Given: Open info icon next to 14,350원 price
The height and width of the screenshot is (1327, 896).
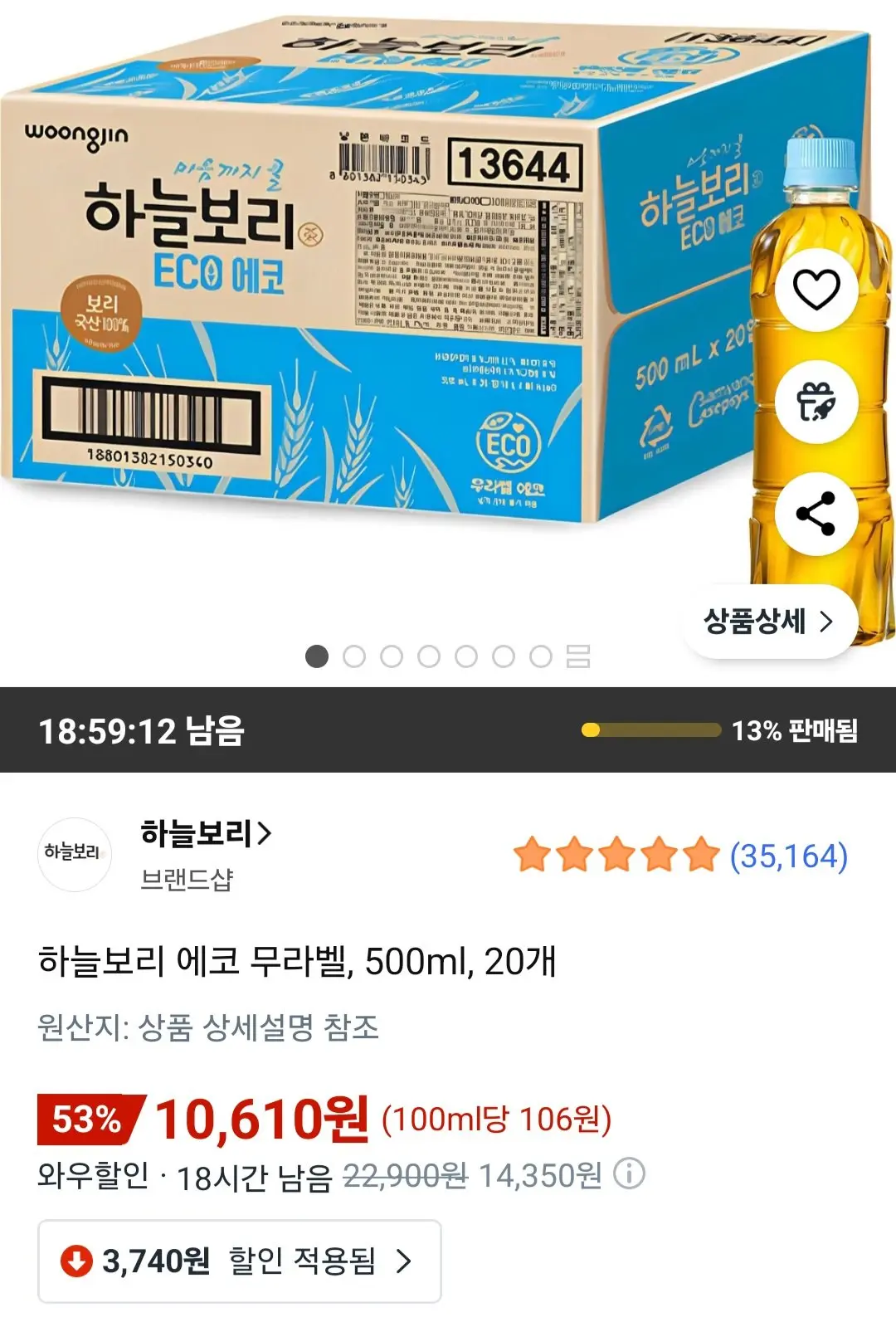Looking at the screenshot, I should point(628,1172).
